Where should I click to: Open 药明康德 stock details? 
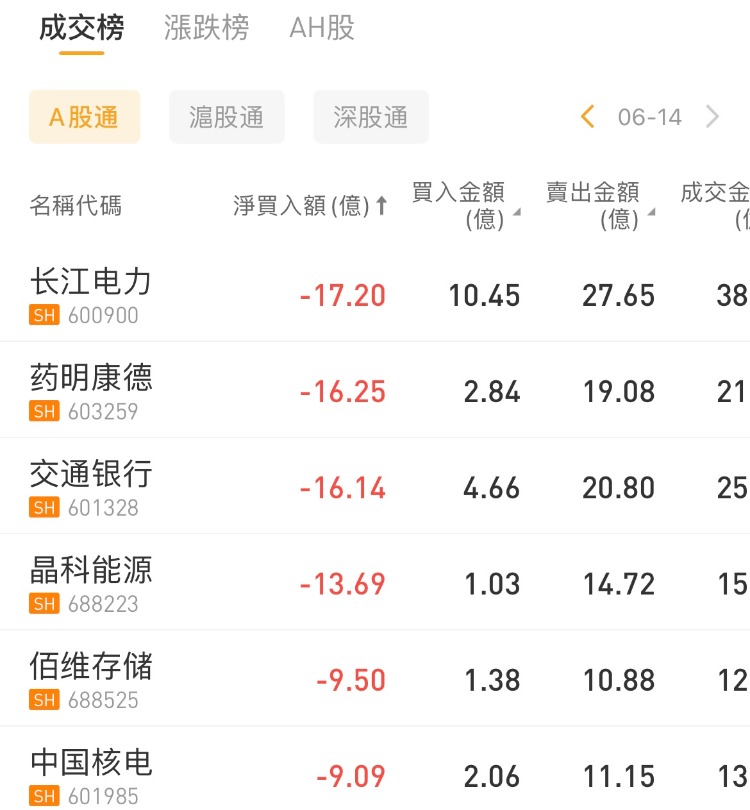click(x=91, y=390)
